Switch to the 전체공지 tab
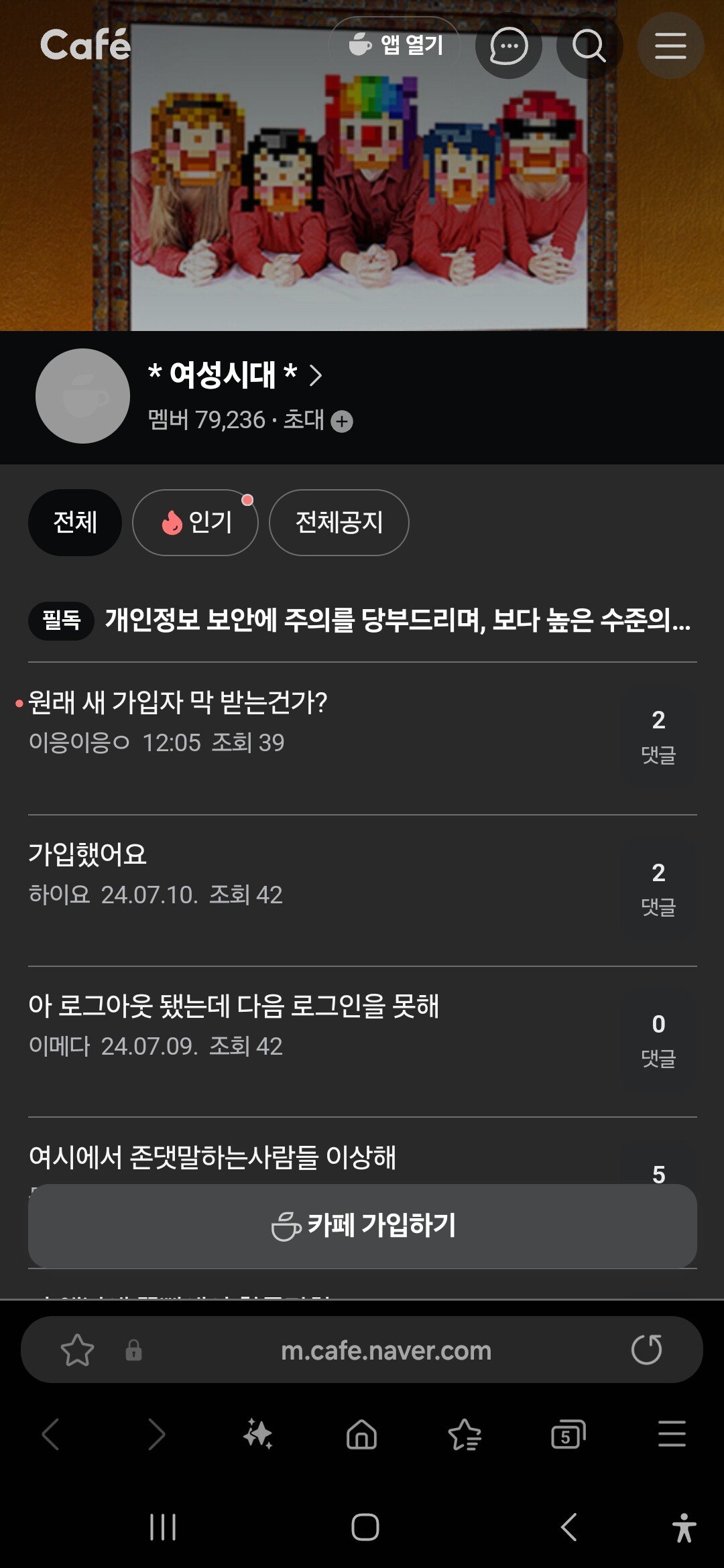 pyautogui.click(x=338, y=525)
